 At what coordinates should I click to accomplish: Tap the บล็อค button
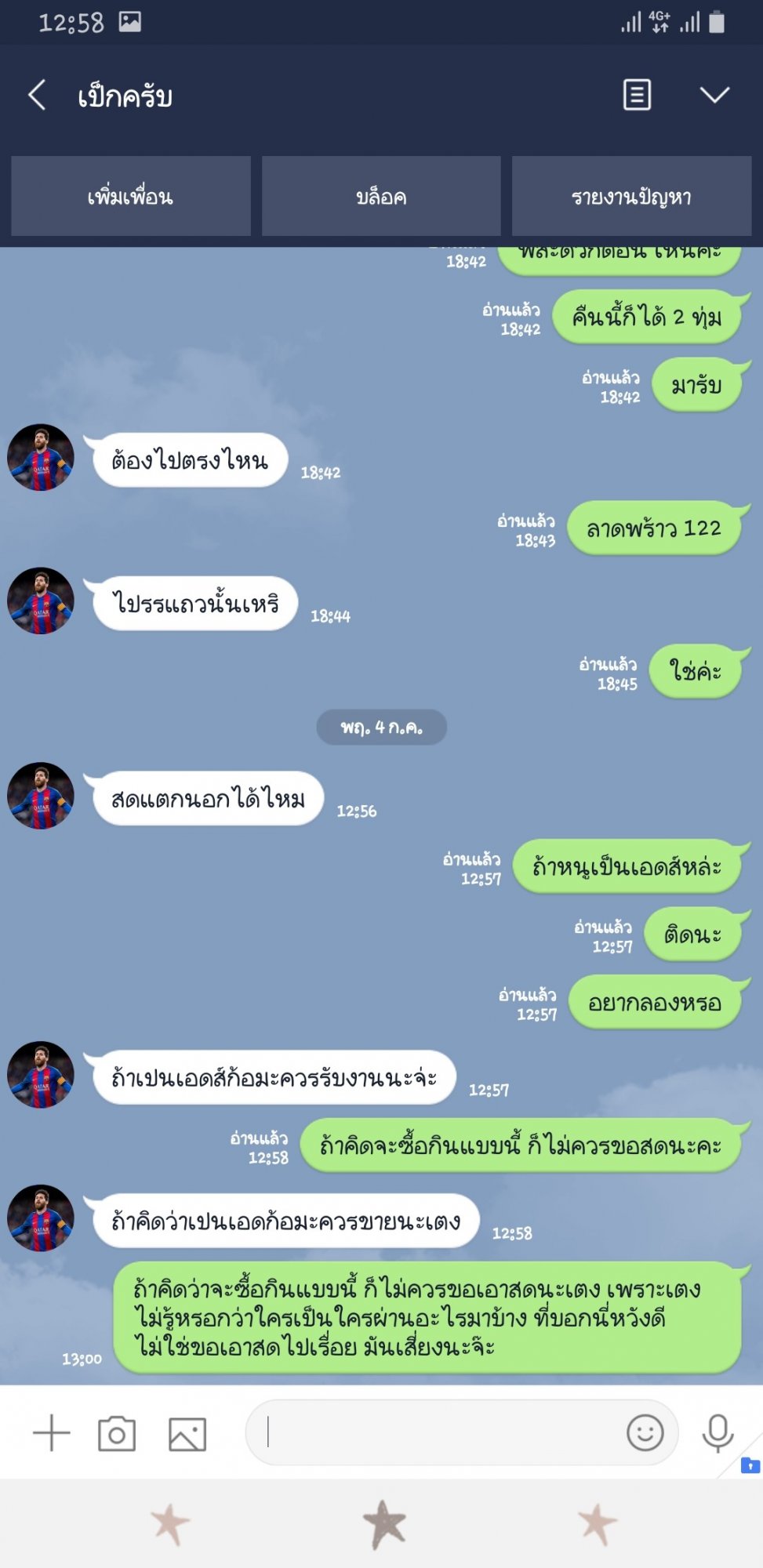[x=381, y=196]
